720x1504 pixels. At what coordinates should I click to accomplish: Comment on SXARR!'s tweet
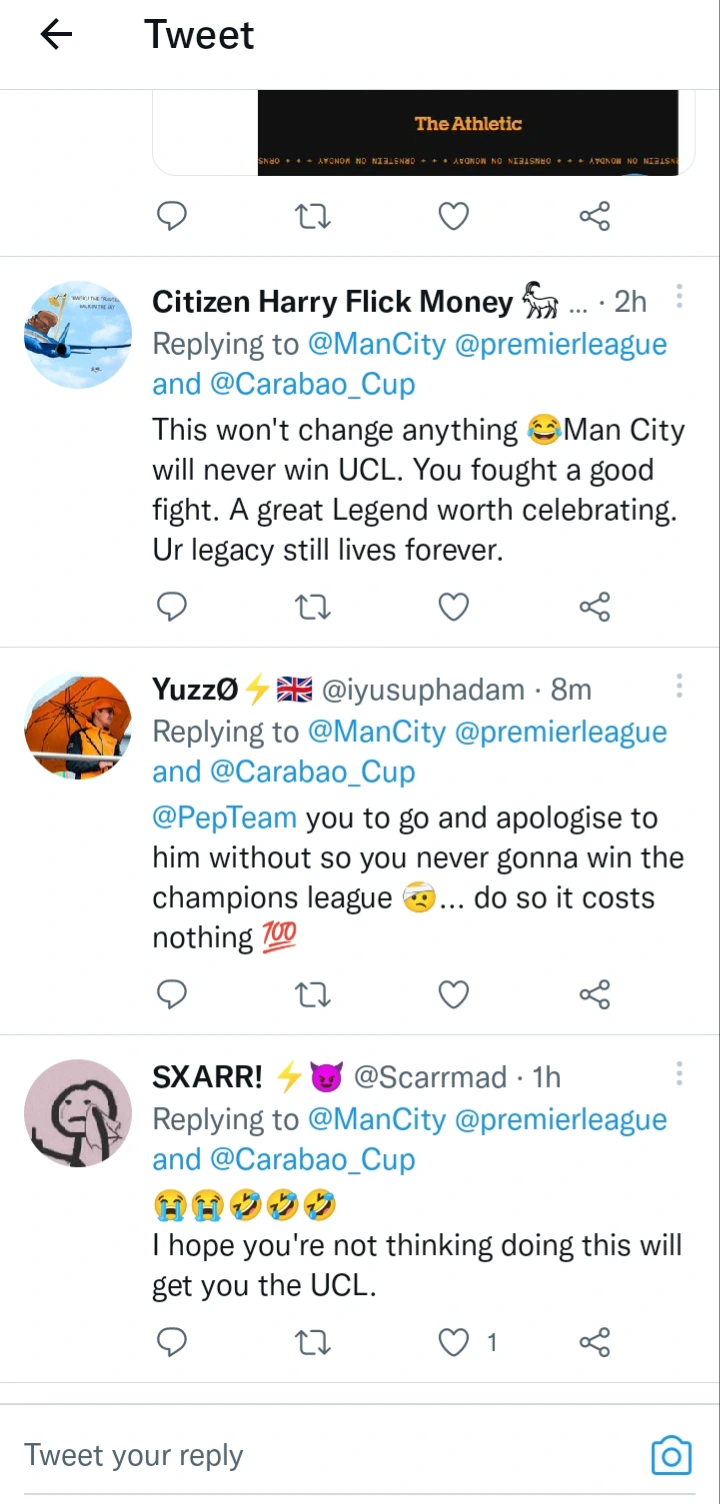pyautogui.click(x=173, y=1343)
